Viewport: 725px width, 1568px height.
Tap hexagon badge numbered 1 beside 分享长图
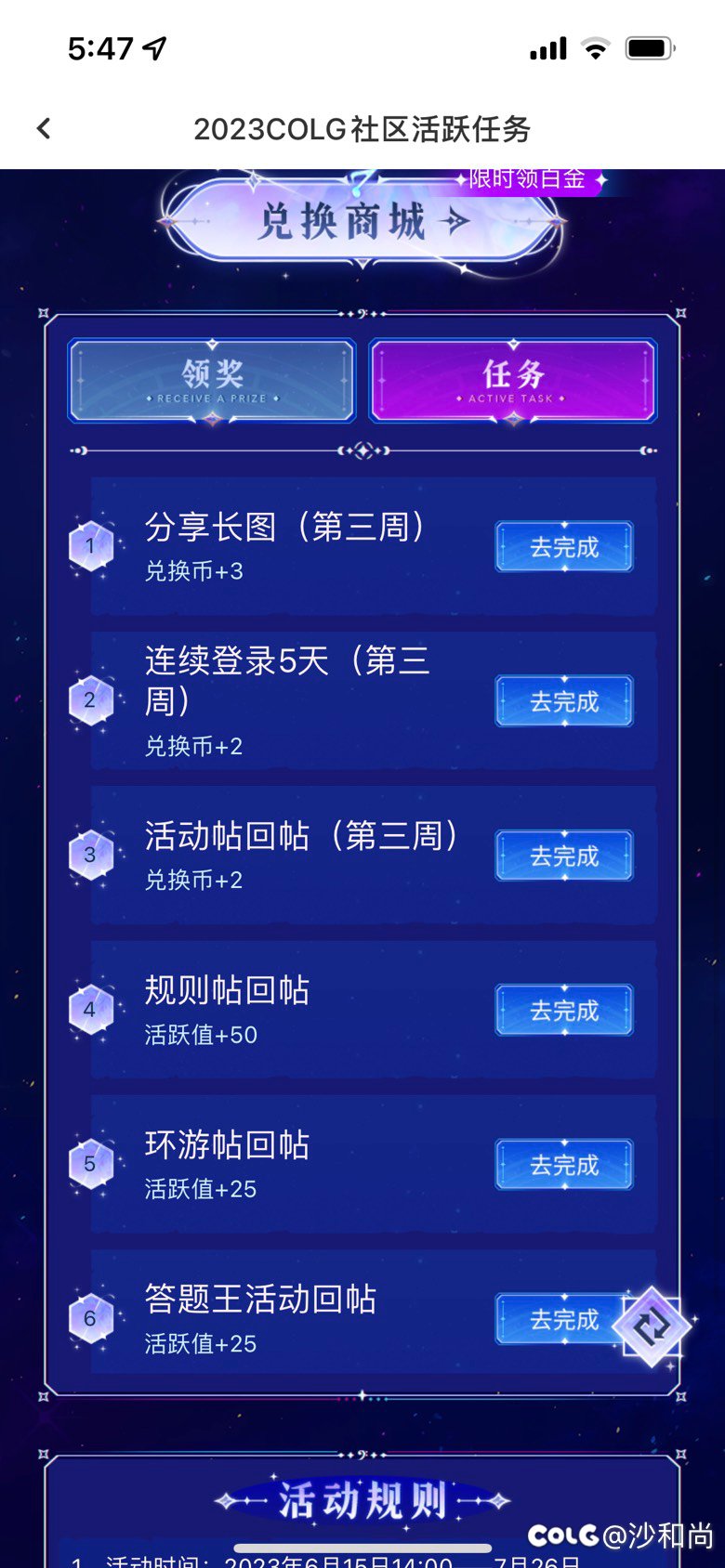[90, 545]
